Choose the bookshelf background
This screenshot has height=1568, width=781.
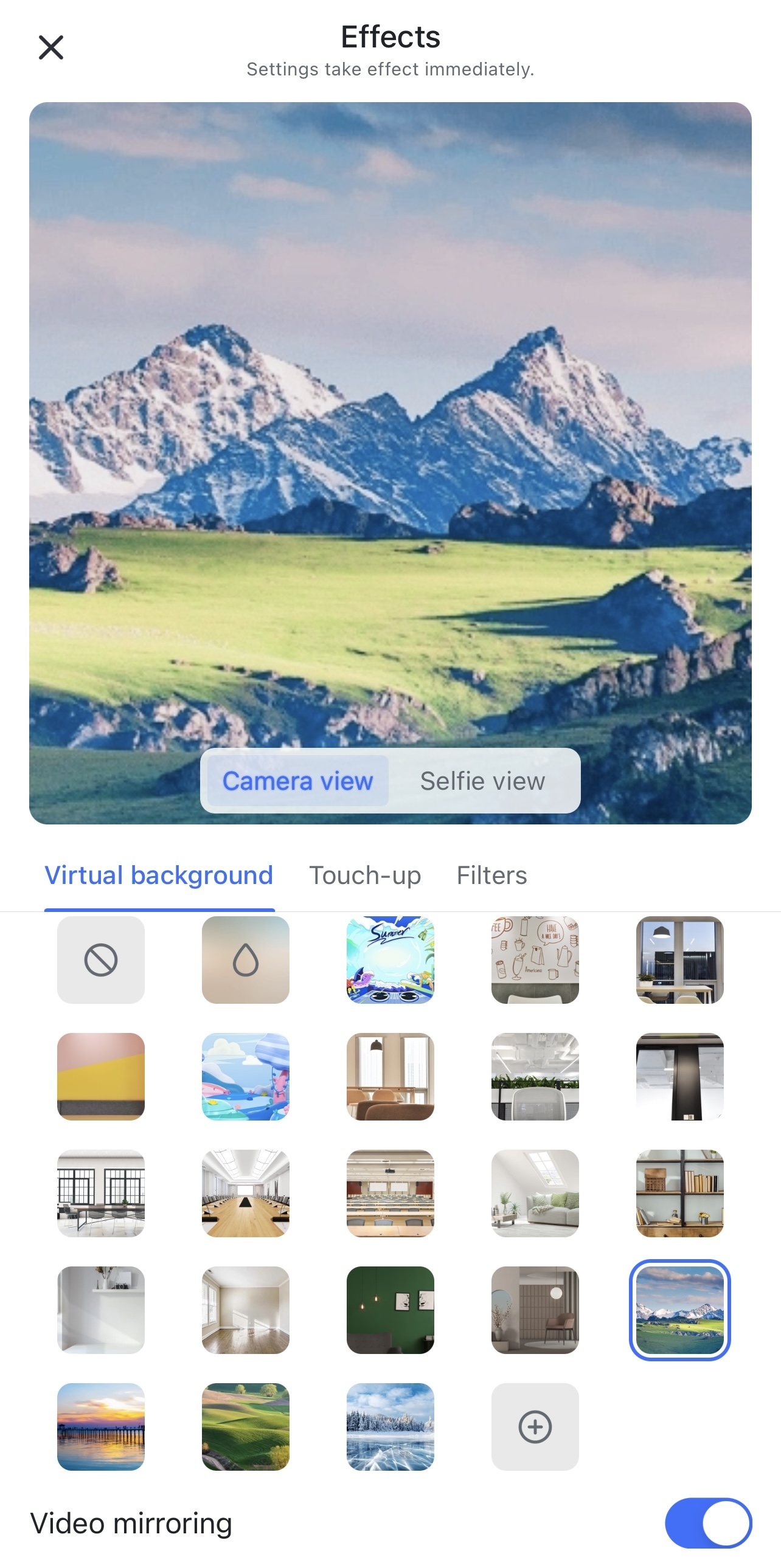pos(679,1193)
